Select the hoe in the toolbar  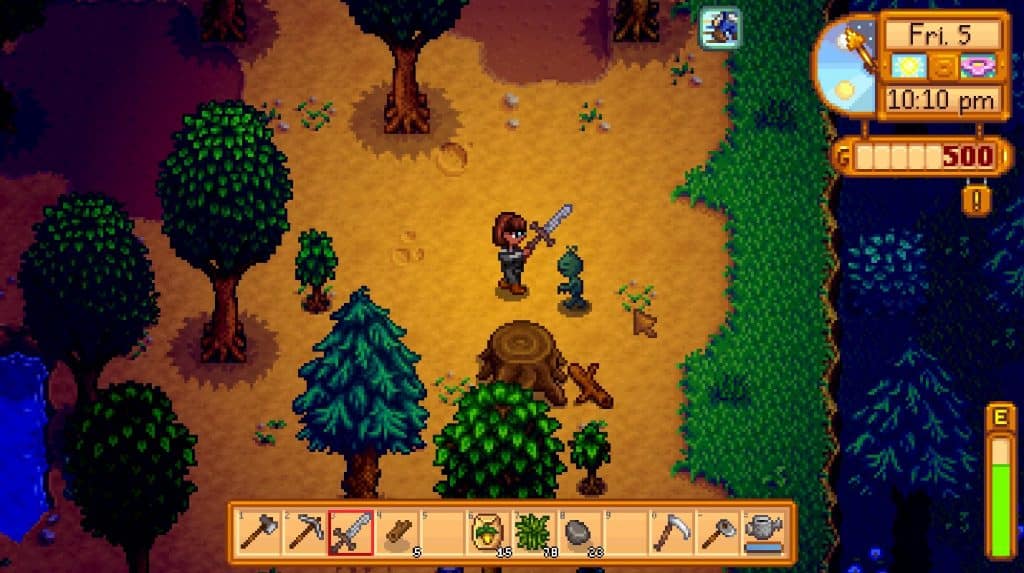pos(716,532)
